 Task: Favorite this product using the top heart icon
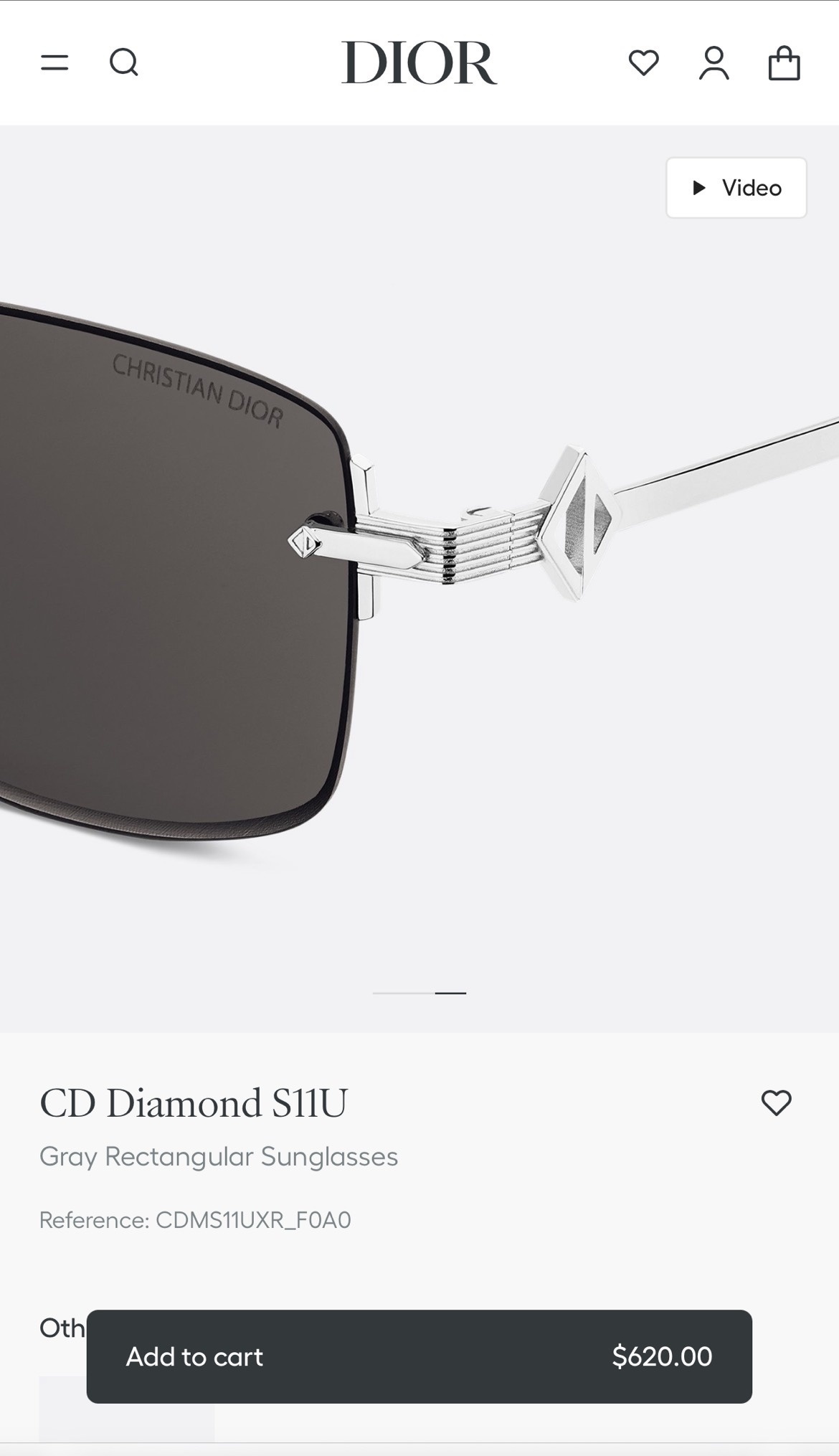point(645,64)
